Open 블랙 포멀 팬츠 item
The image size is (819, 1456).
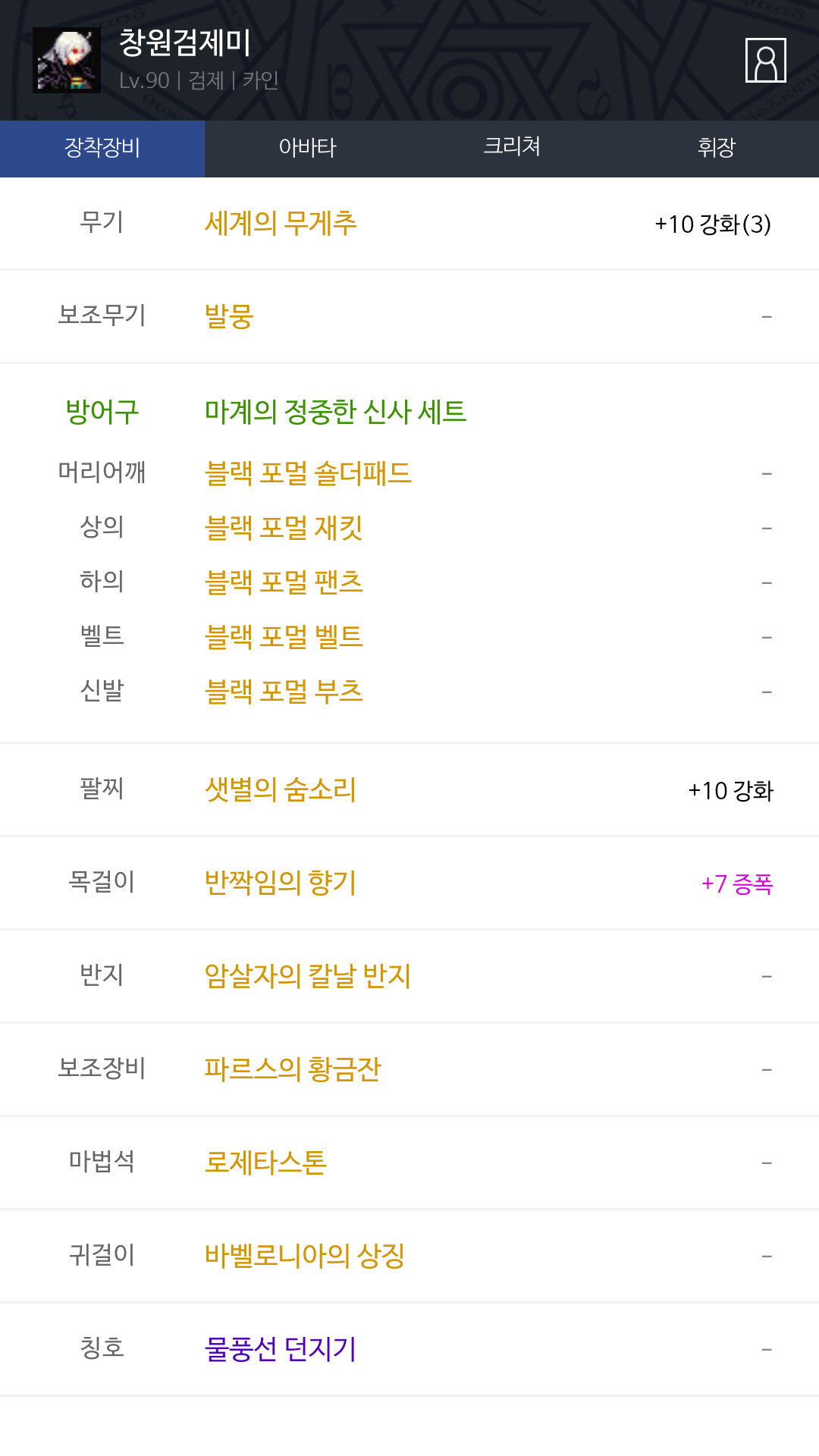point(284,582)
